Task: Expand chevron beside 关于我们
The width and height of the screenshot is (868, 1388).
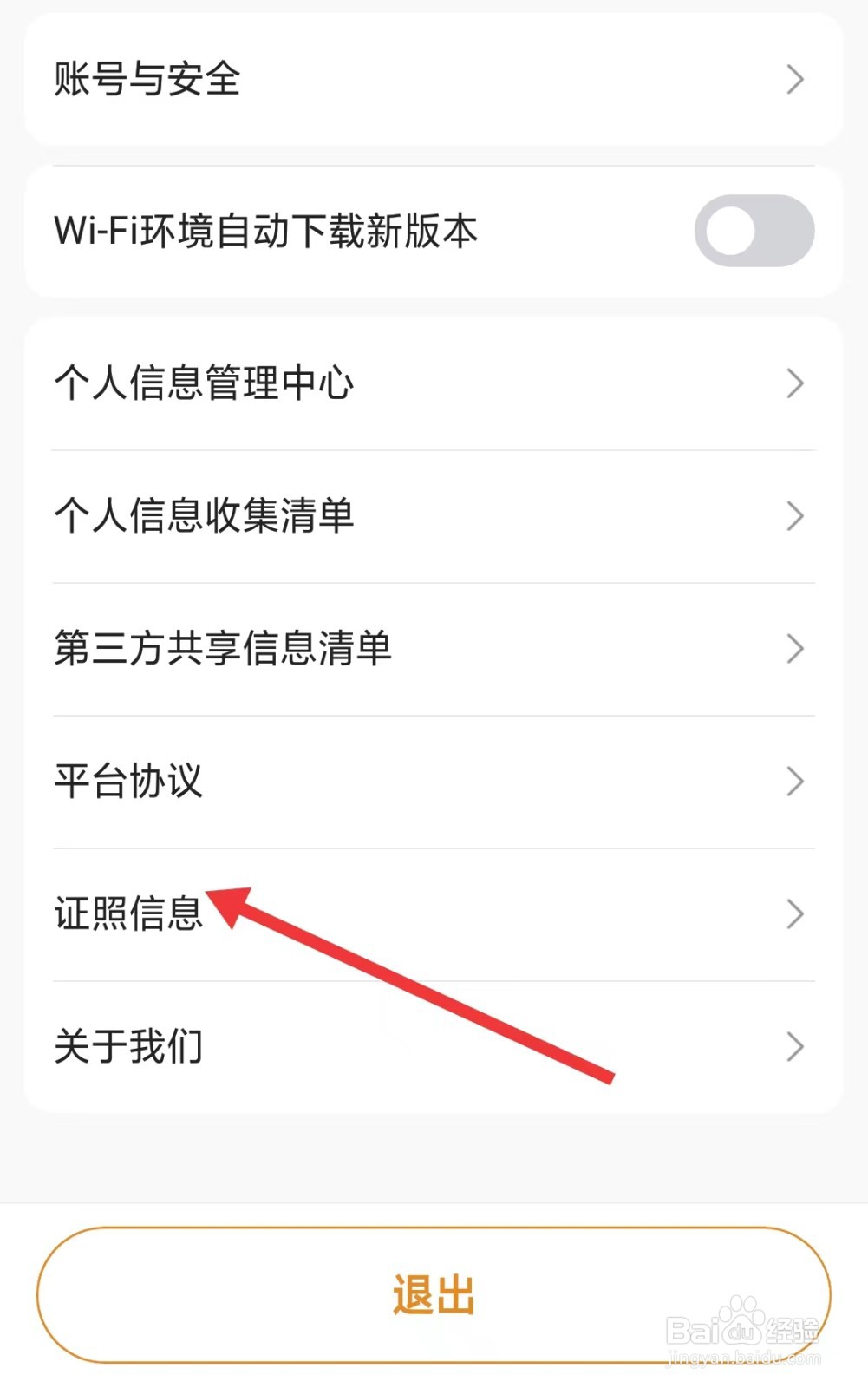Action: 794,1046
